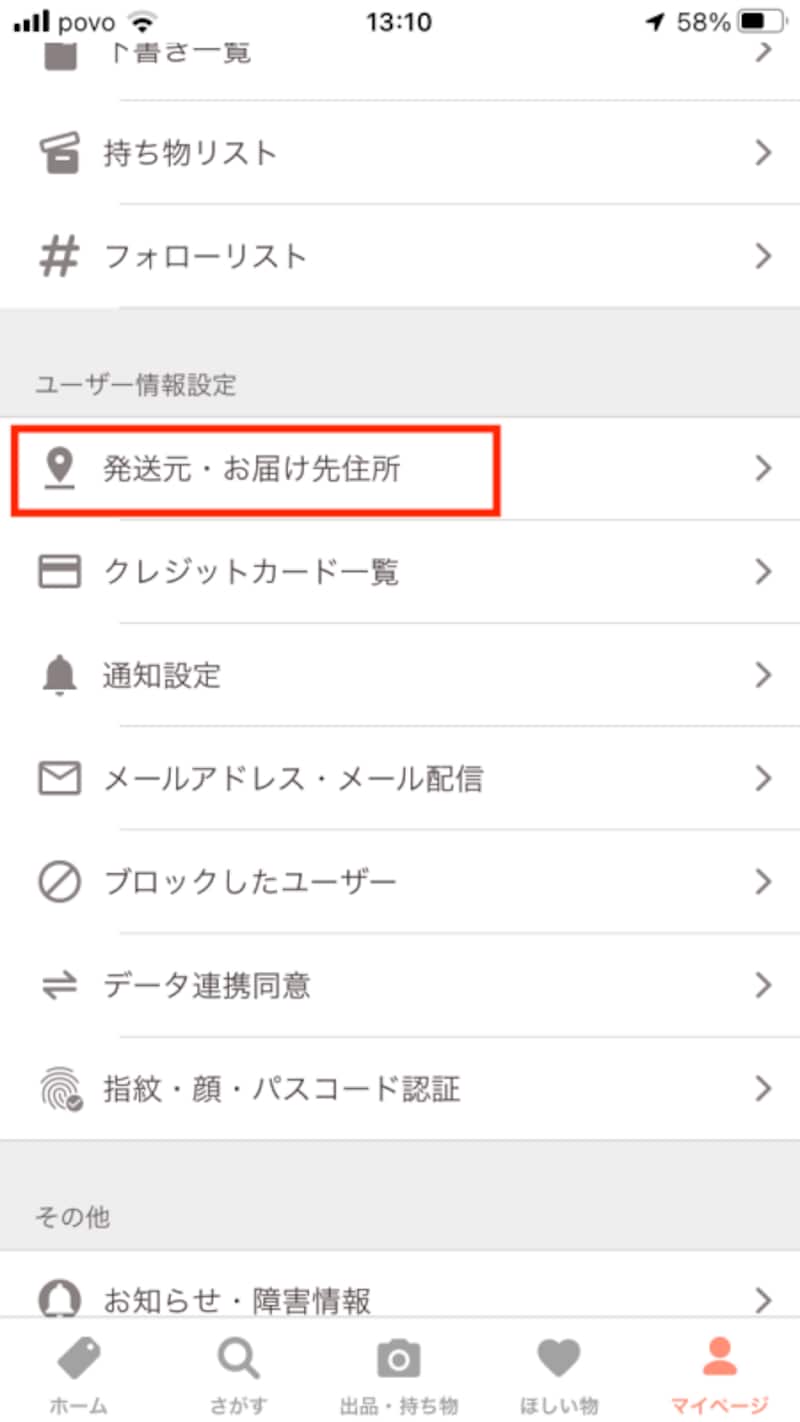
Task: Expand the chevron on データ連携同意 row
Action: click(x=764, y=986)
